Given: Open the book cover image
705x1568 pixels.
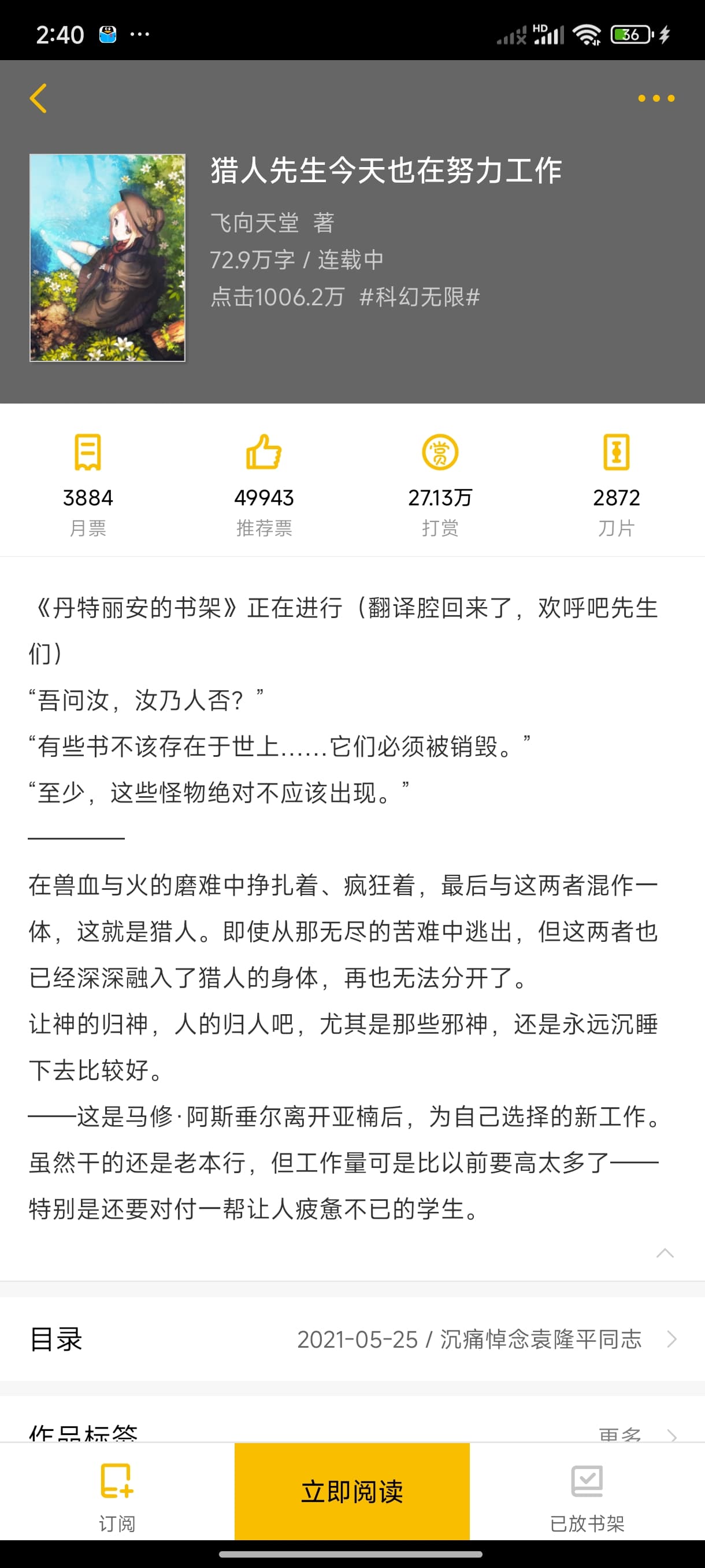Looking at the screenshot, I should 107,257.
